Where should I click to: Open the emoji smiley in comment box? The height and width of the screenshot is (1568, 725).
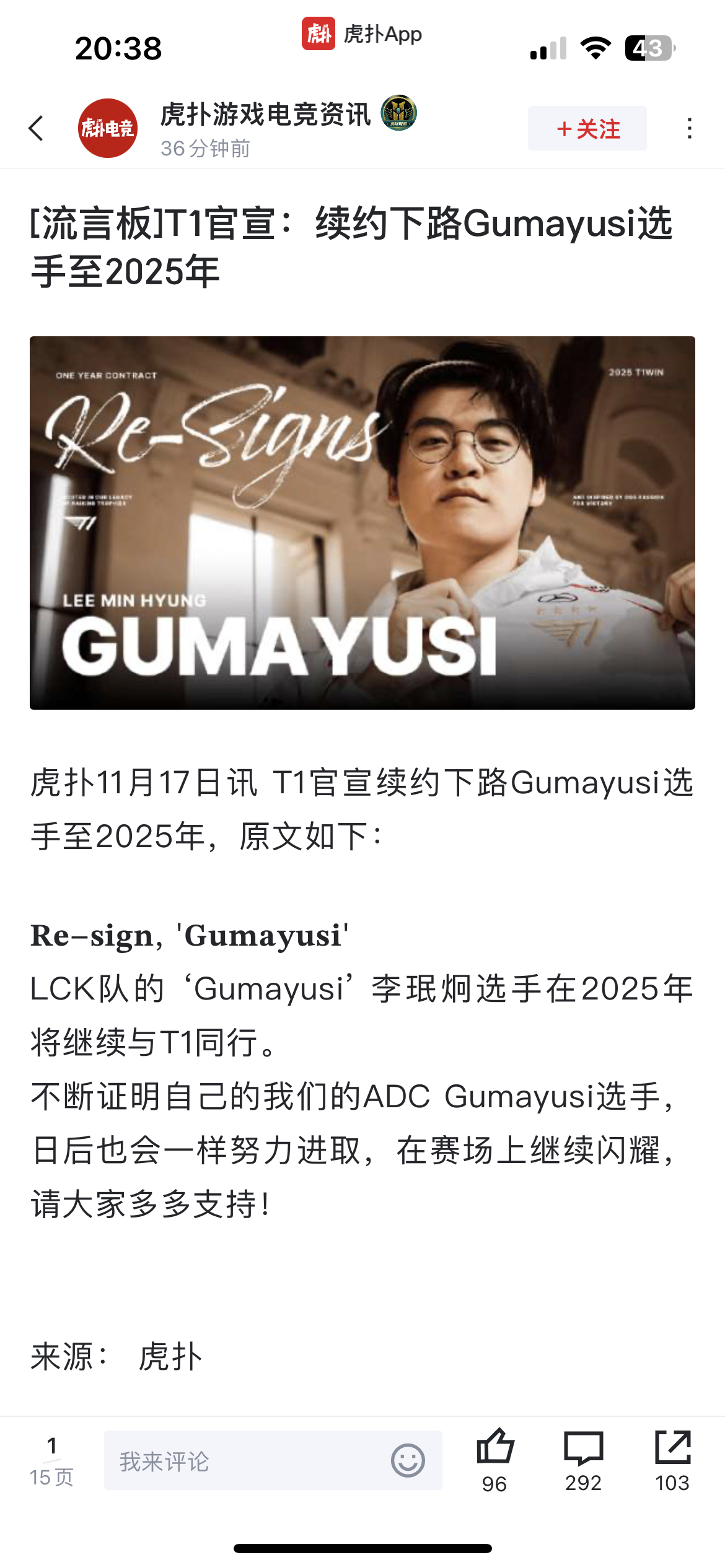[408, 1461]
